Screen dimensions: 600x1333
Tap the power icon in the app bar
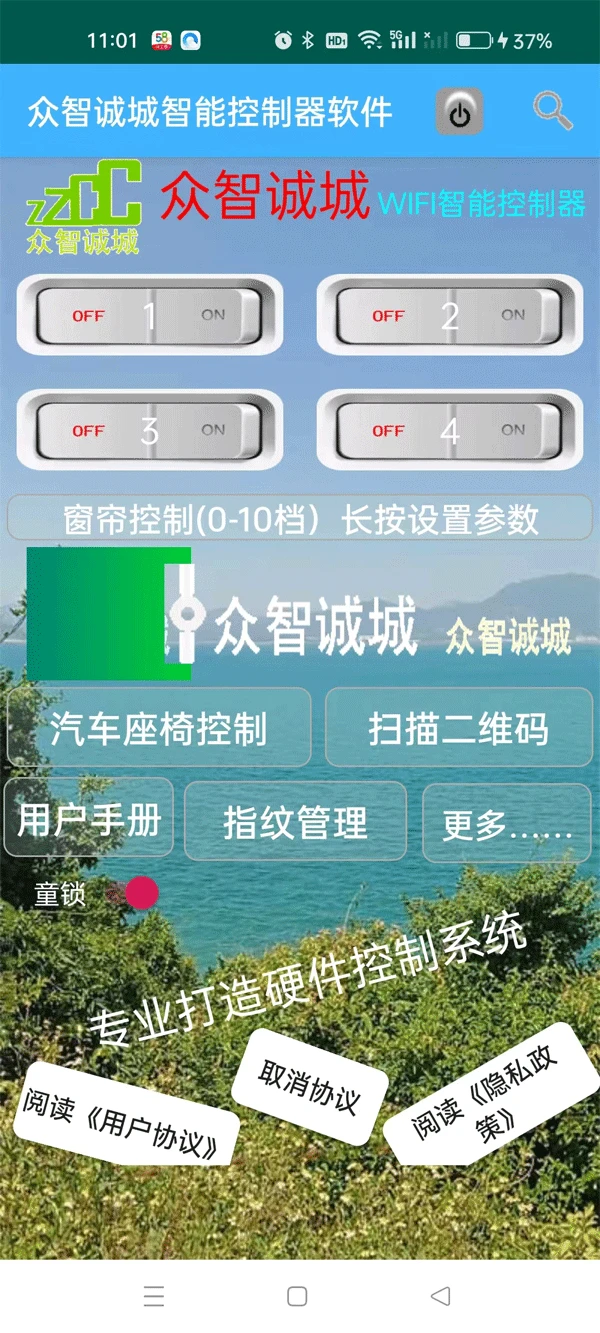pos(459,112)
